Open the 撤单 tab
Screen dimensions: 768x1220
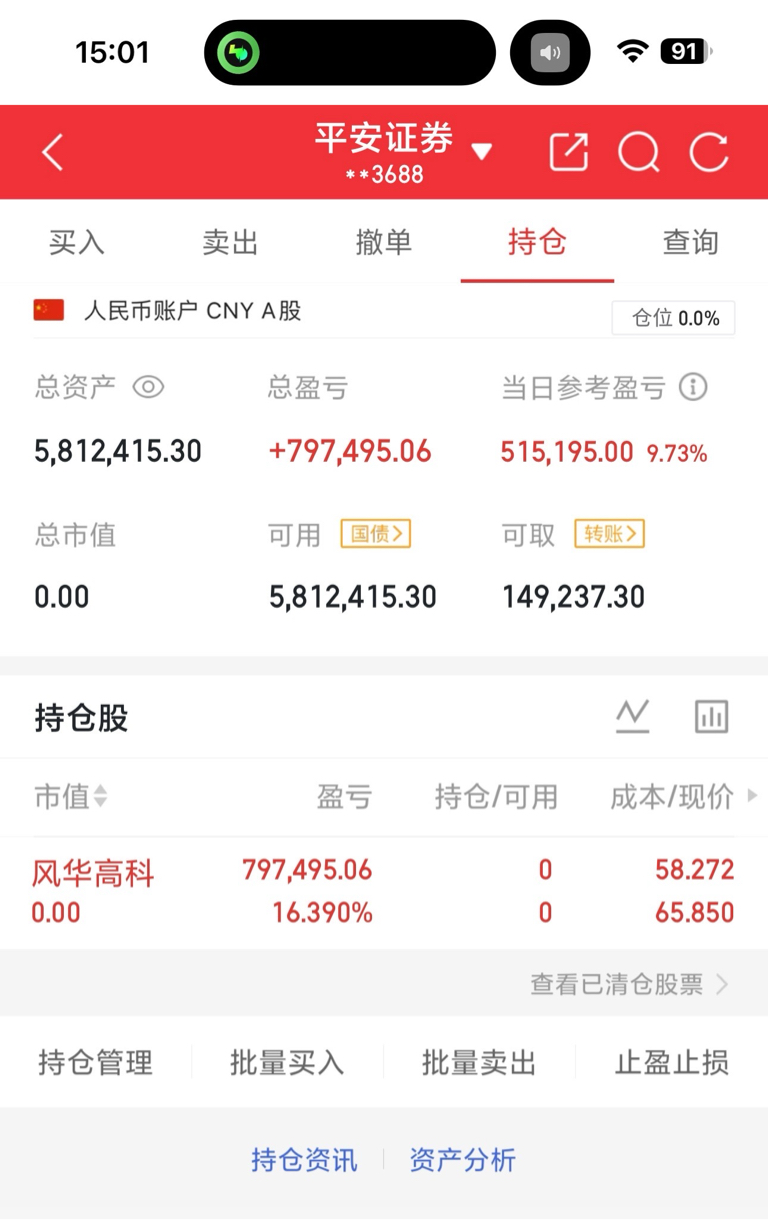(x=384, y=242)
